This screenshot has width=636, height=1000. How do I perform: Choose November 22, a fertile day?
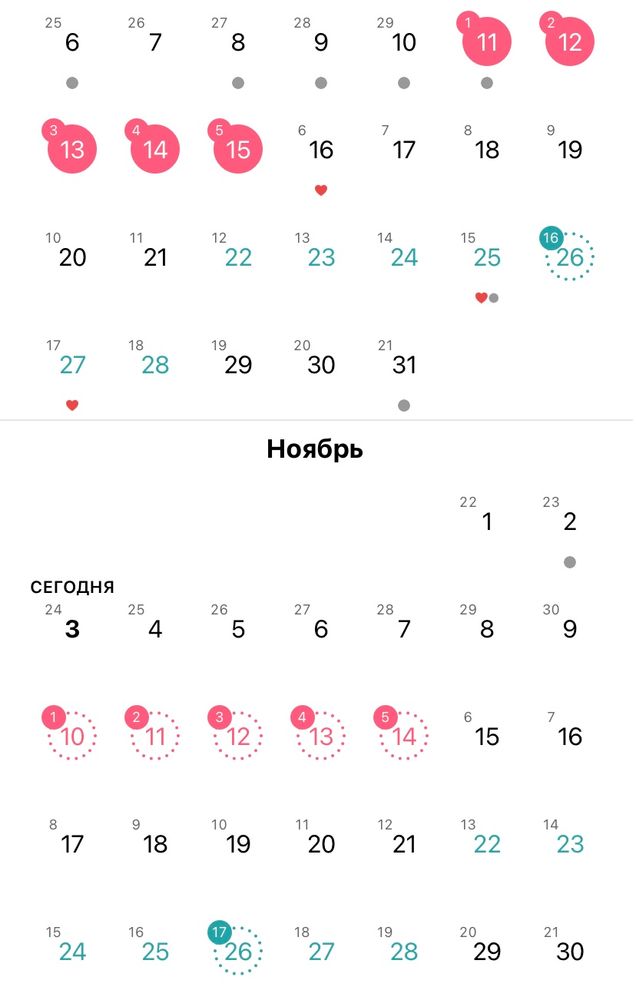pos(487,845)
